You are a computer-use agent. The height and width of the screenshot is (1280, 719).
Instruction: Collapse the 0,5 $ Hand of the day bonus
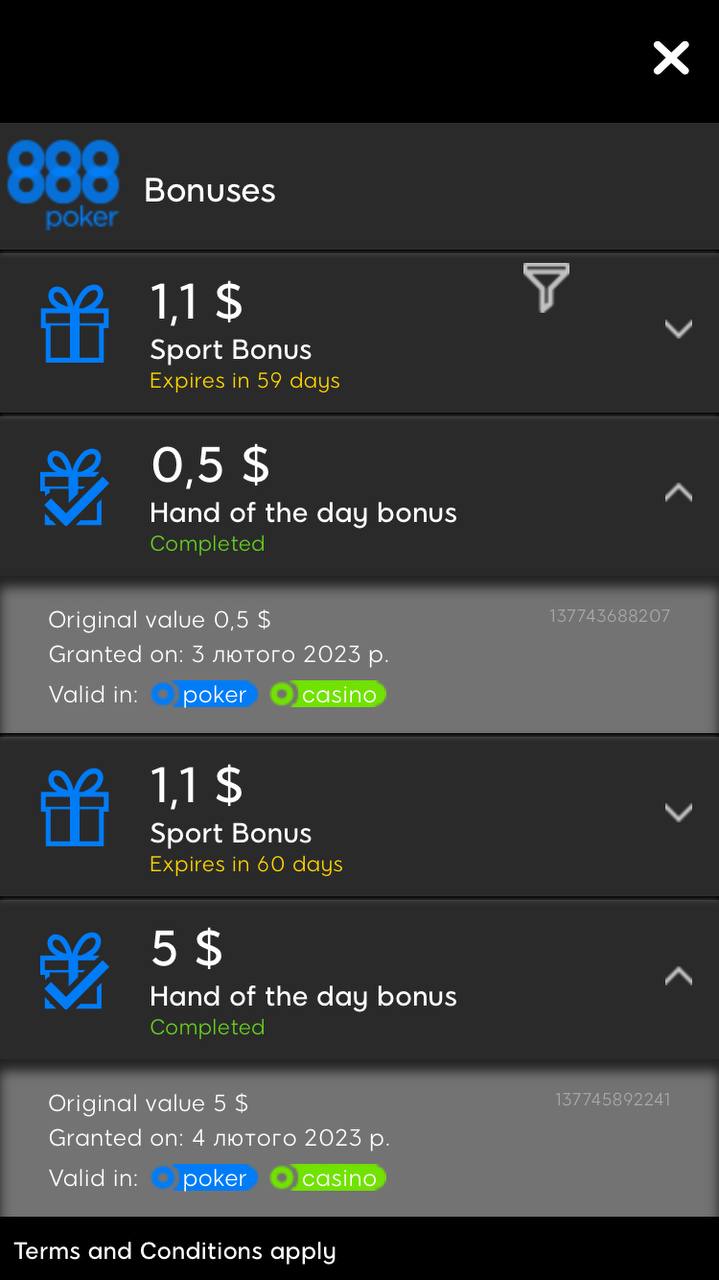click(678, 492)
